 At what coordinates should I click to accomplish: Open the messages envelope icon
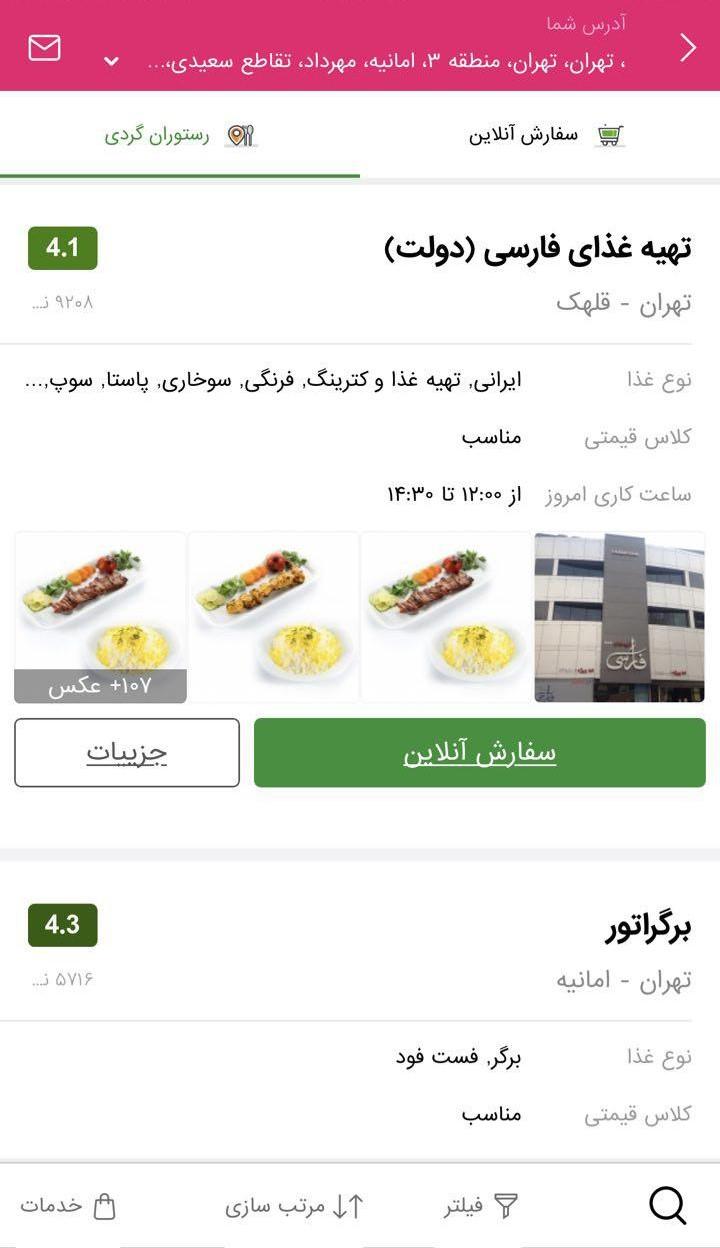(42, 45)
